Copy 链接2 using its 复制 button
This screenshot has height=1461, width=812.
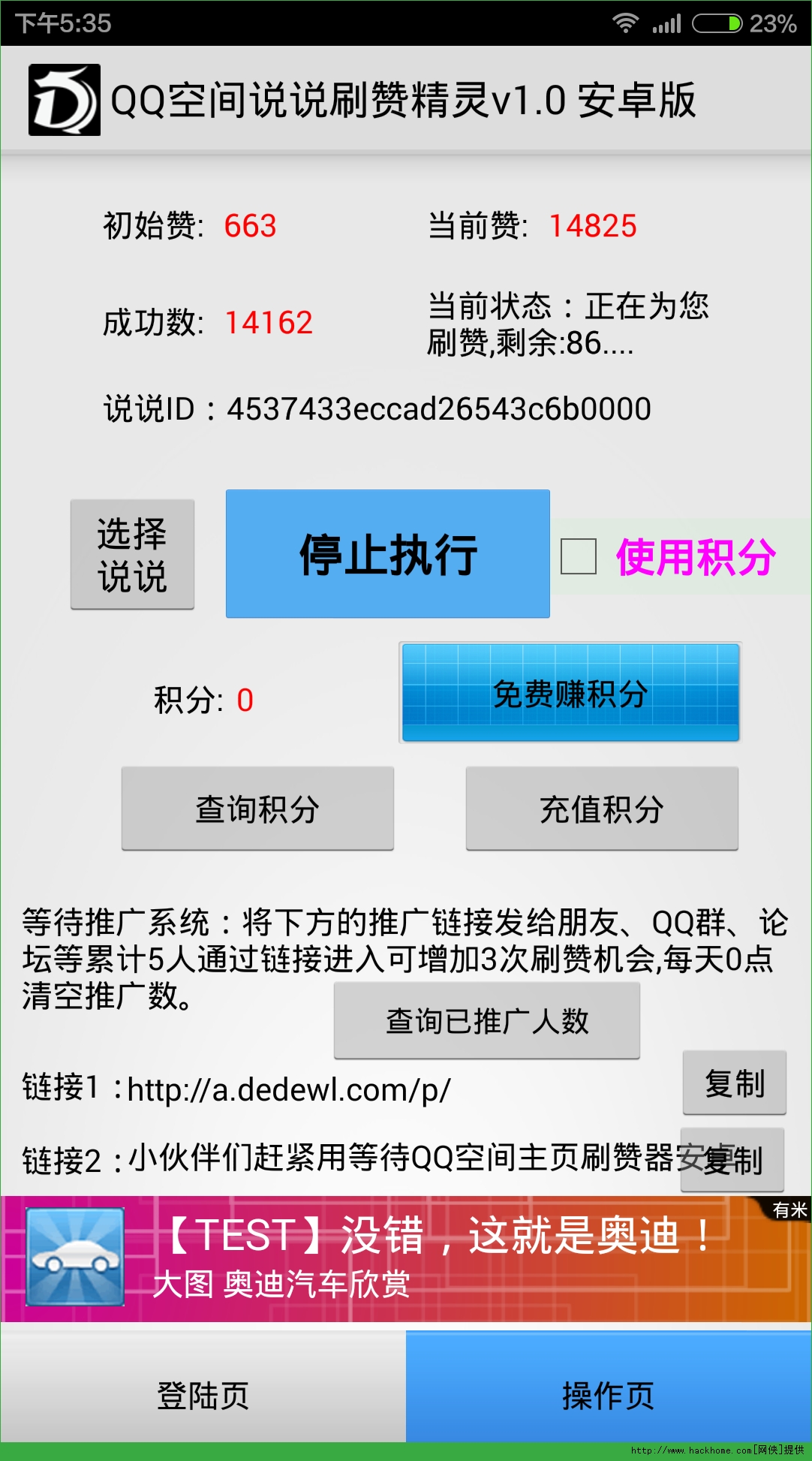click(732, 1161)
